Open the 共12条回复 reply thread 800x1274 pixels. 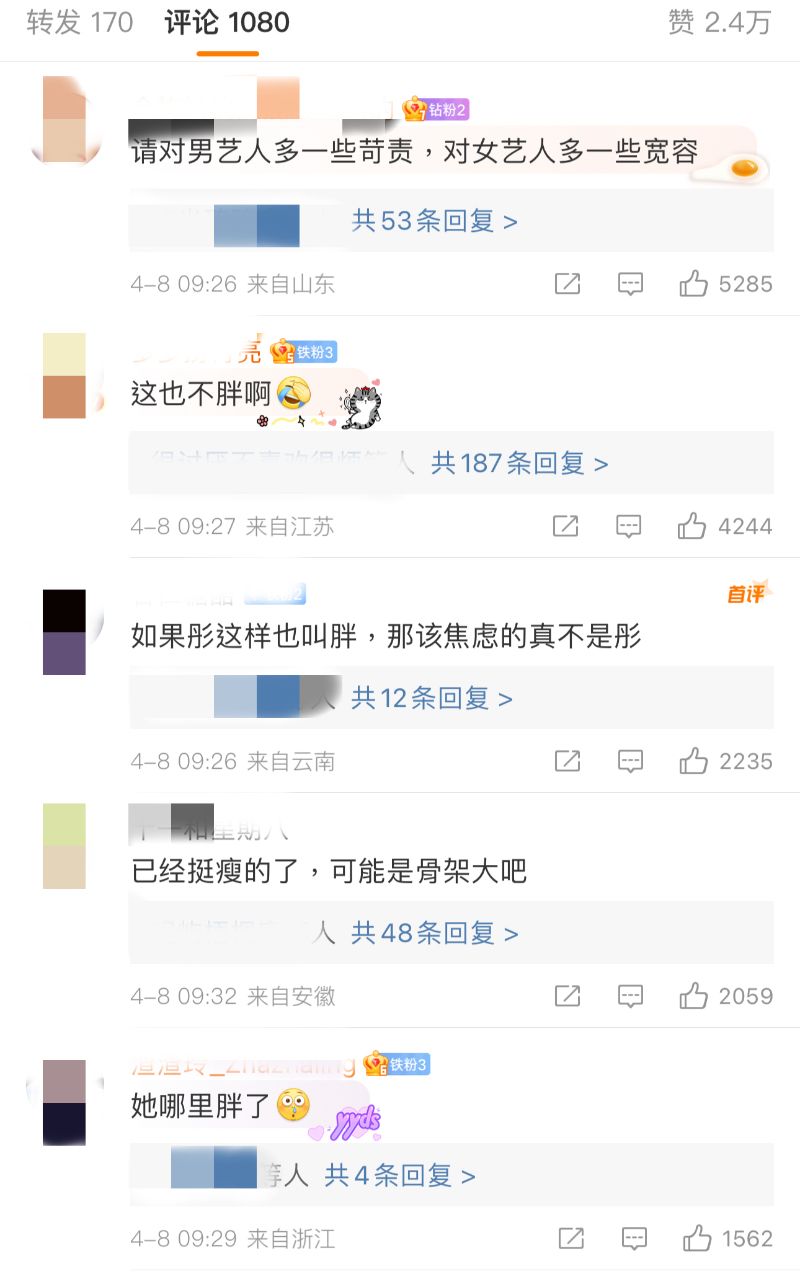tap(431, 698)
